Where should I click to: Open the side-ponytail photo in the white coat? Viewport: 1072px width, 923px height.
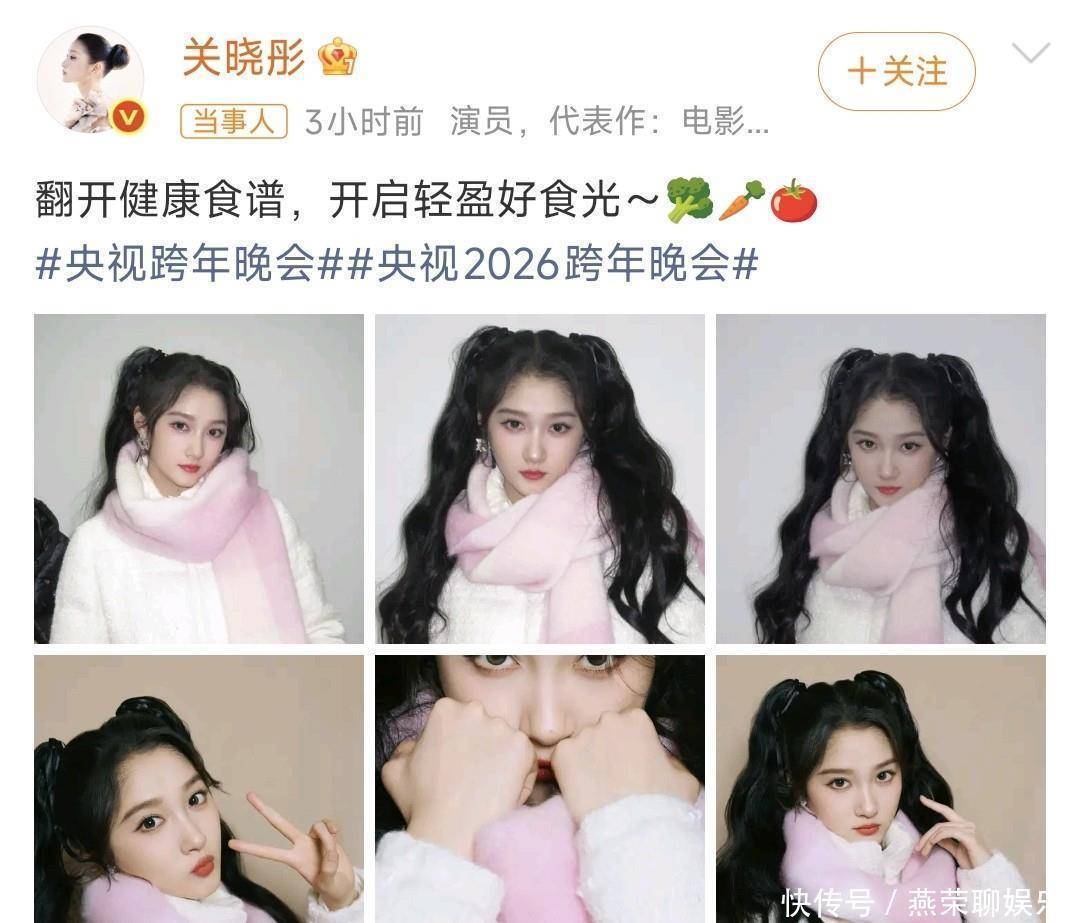[x=199, y=478]
